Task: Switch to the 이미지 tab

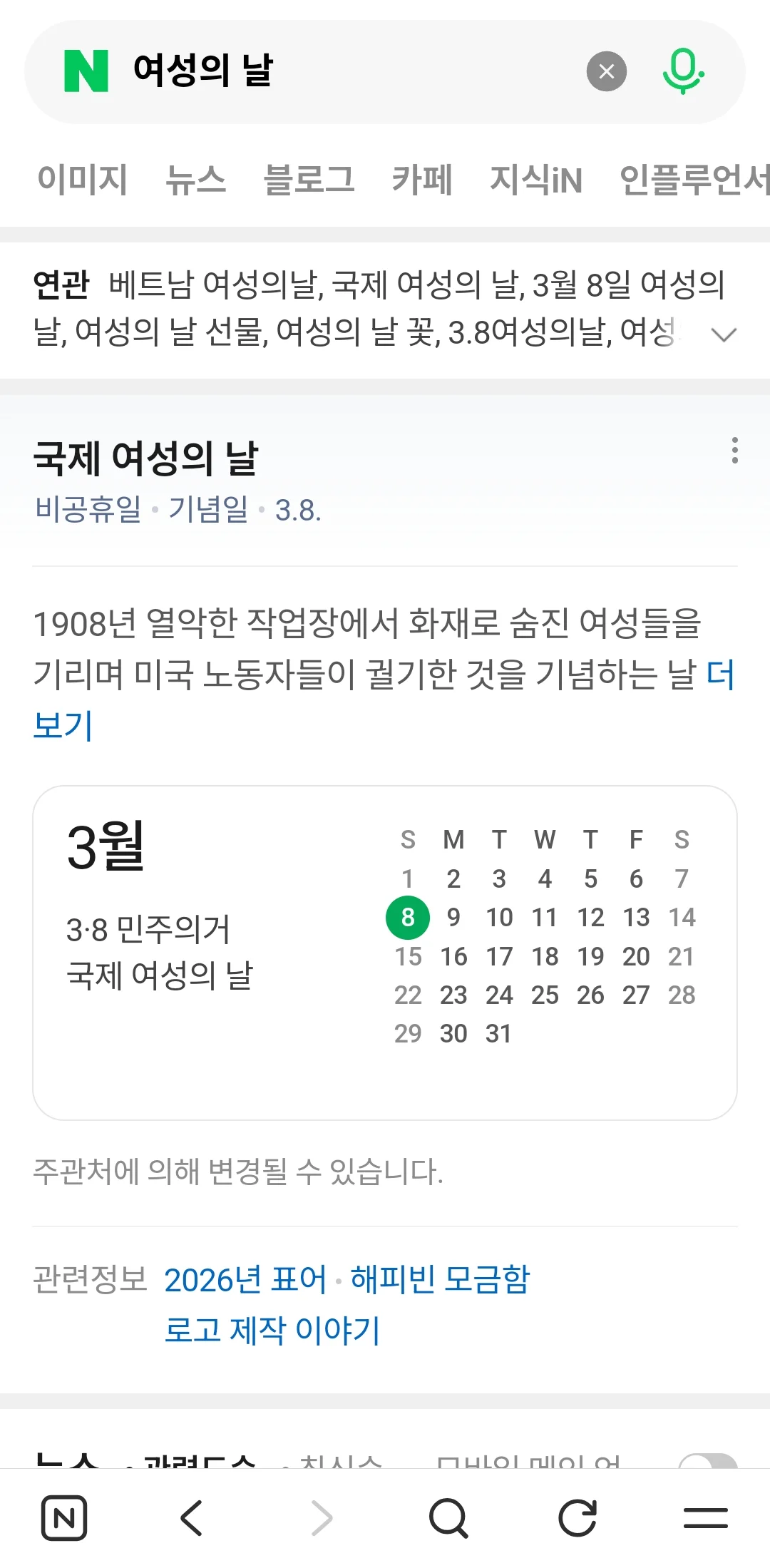Action: coord(82,179)
